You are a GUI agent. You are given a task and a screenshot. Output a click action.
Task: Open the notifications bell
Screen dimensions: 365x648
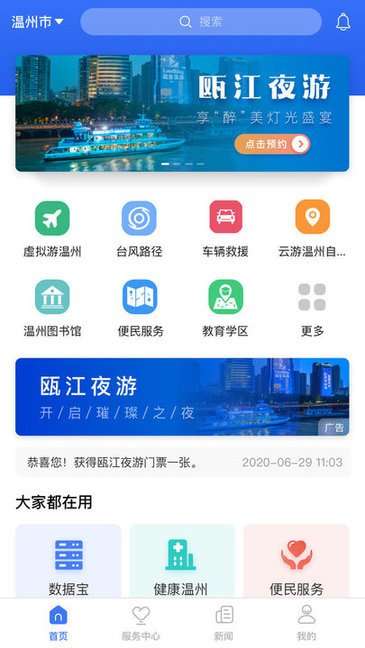pos(343,22)
